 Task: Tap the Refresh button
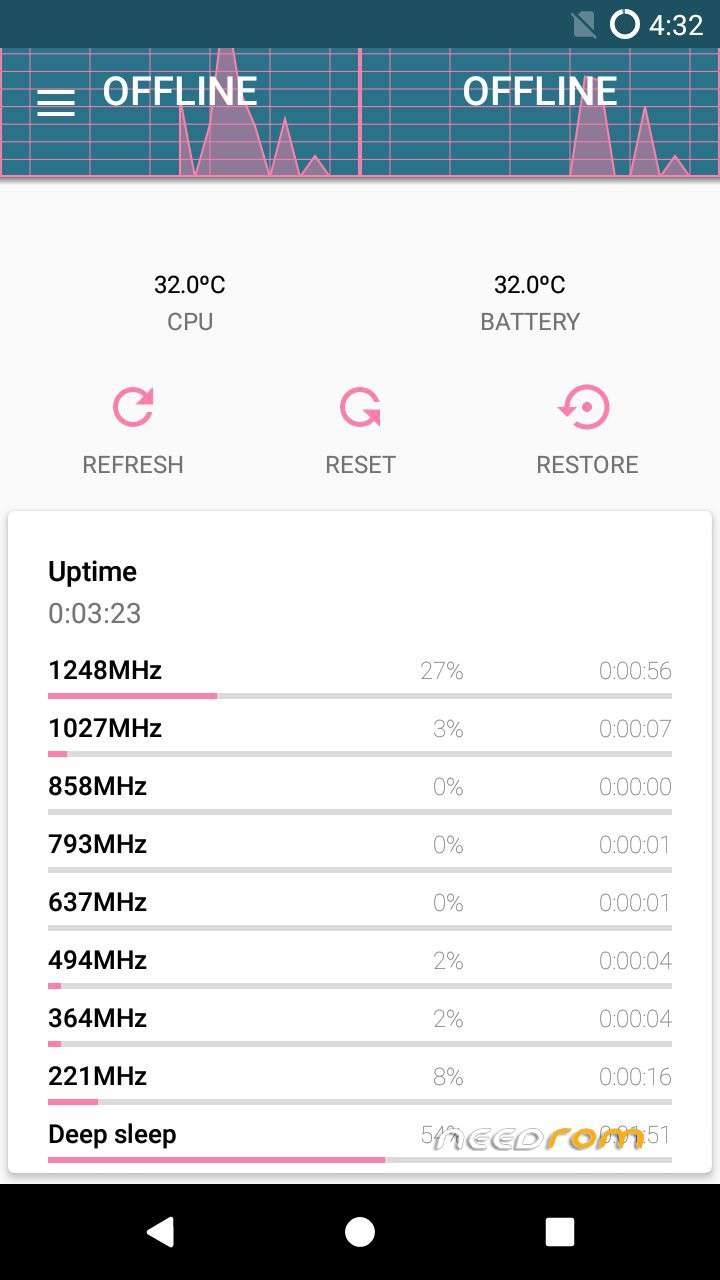[x=133, y=430]
